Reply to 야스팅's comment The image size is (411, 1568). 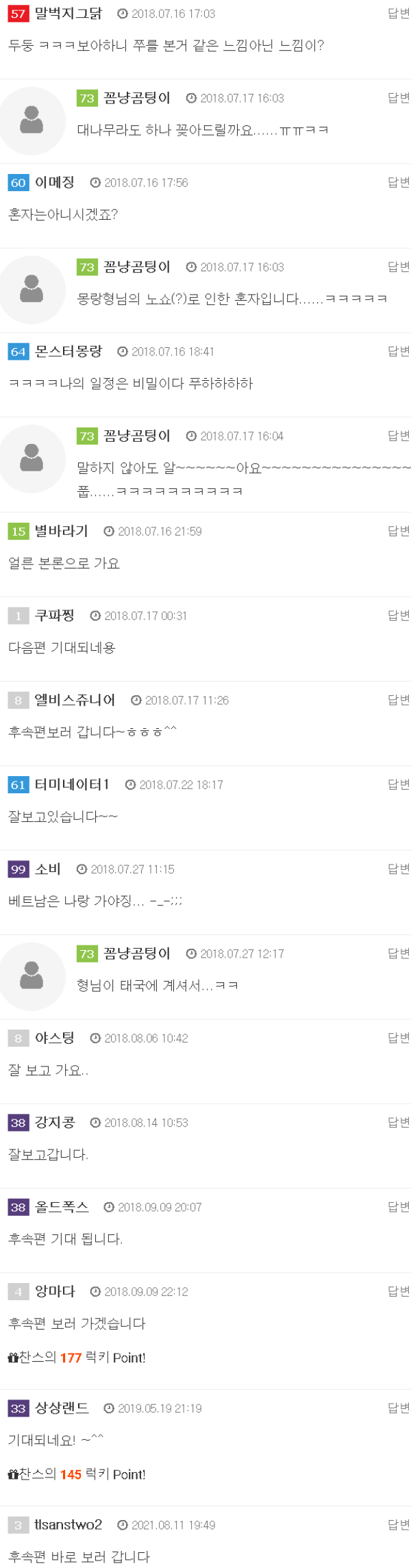point(399,1037)
